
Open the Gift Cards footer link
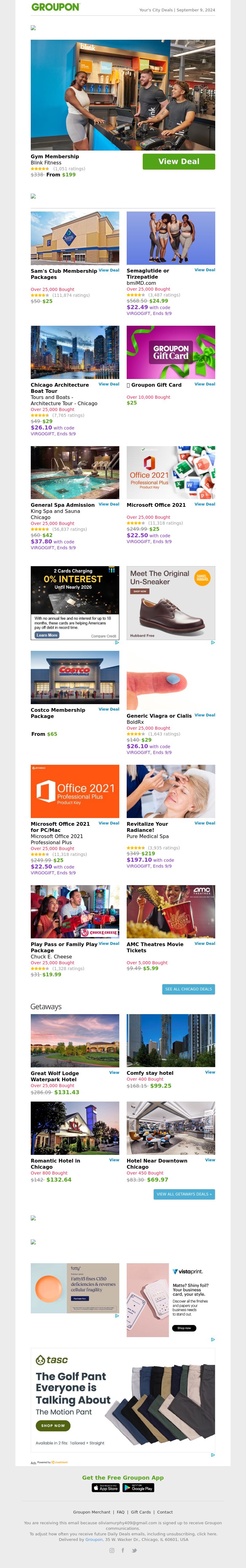coord(141,1512)
